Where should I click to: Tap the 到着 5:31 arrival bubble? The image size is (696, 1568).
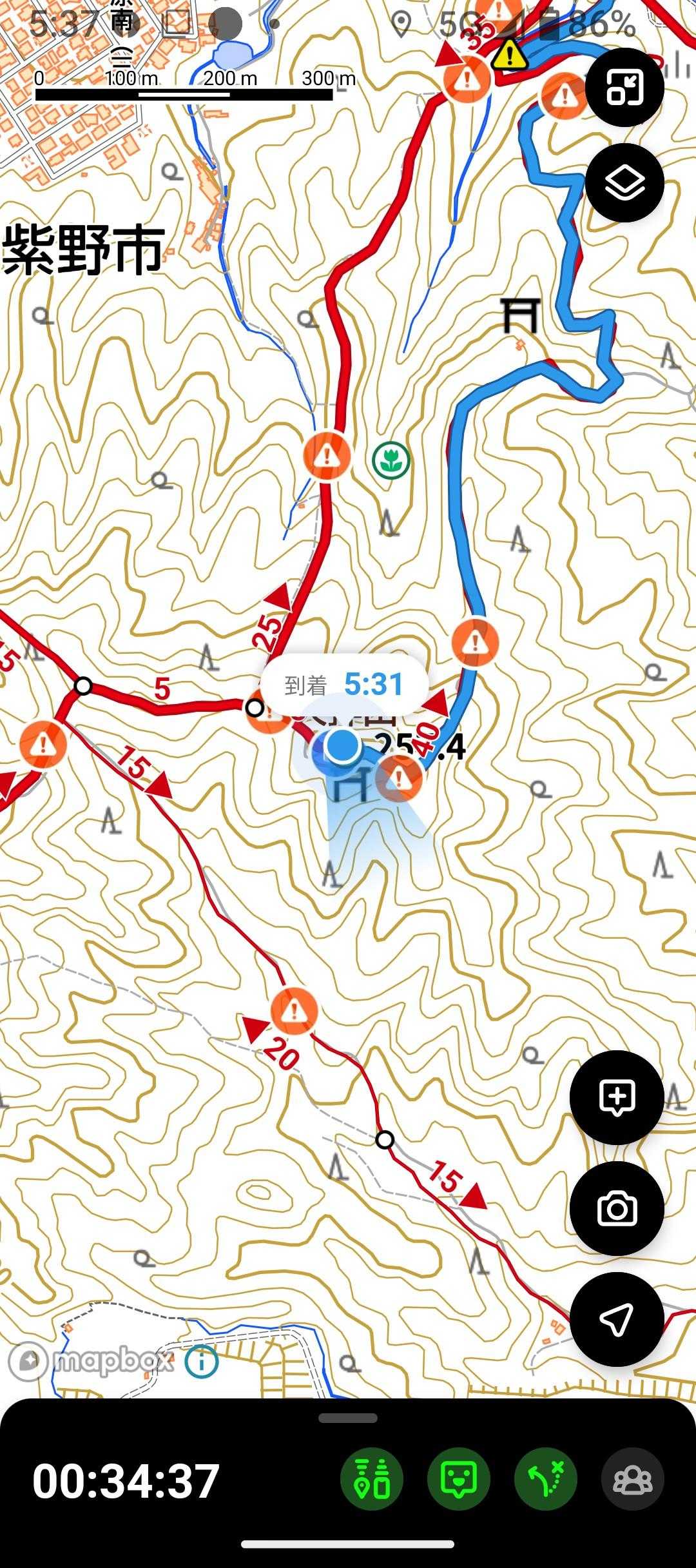tap(345, 684)
